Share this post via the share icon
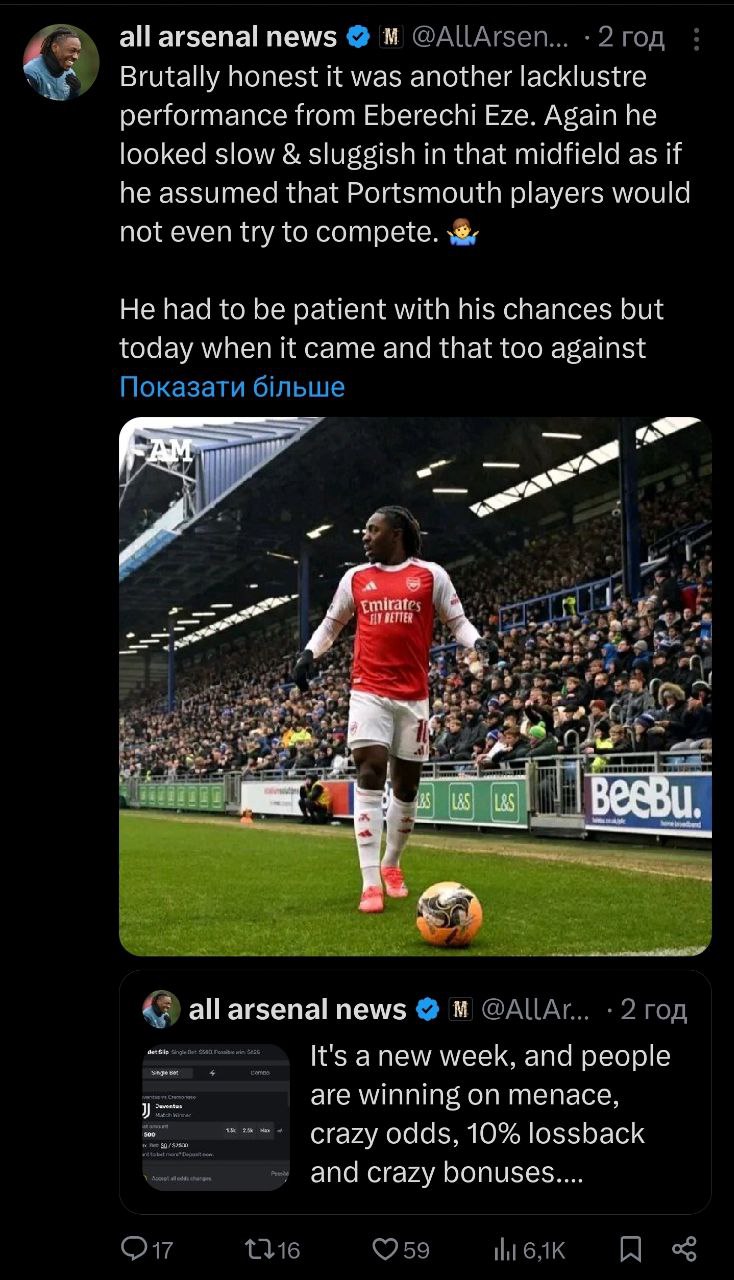This screenshot has height=1280, width=734. 684,1248
